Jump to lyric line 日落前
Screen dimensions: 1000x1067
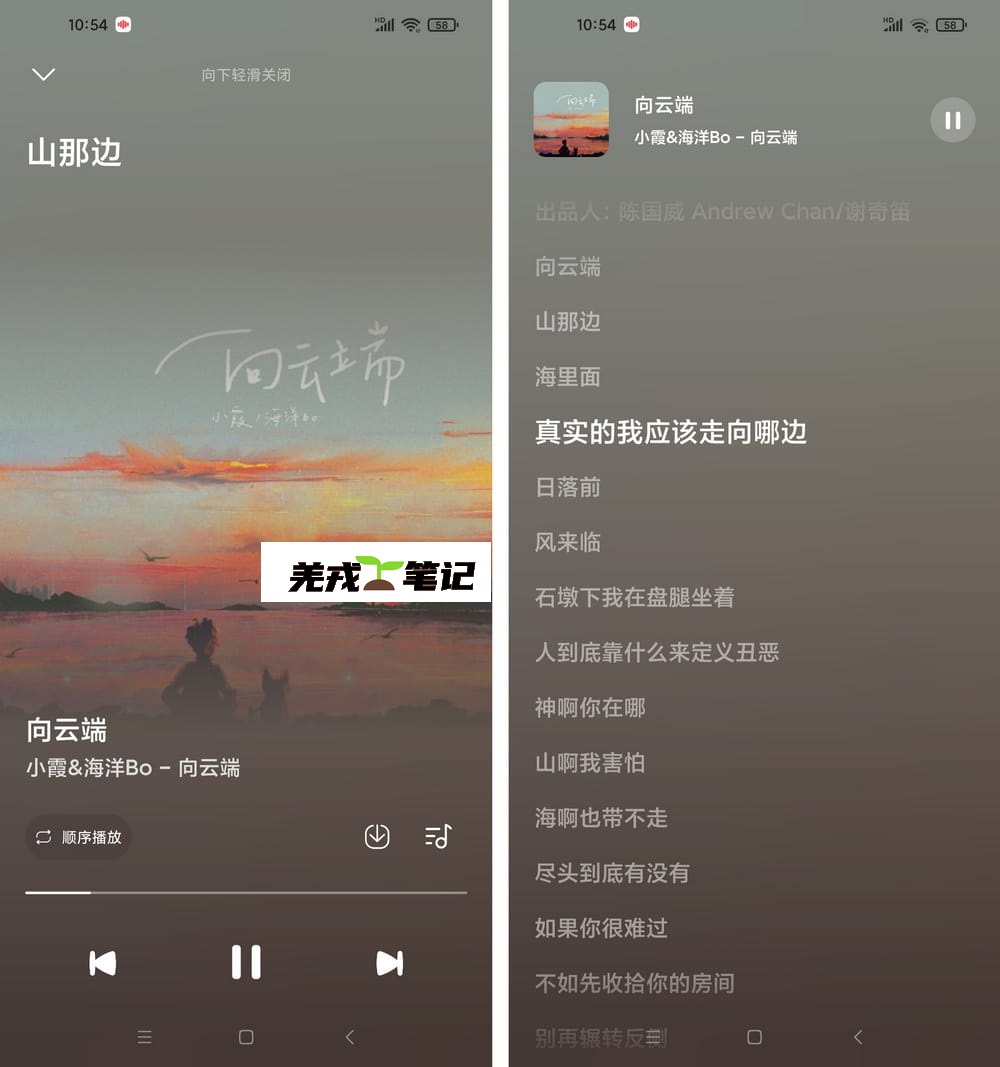tap(568, 487)
